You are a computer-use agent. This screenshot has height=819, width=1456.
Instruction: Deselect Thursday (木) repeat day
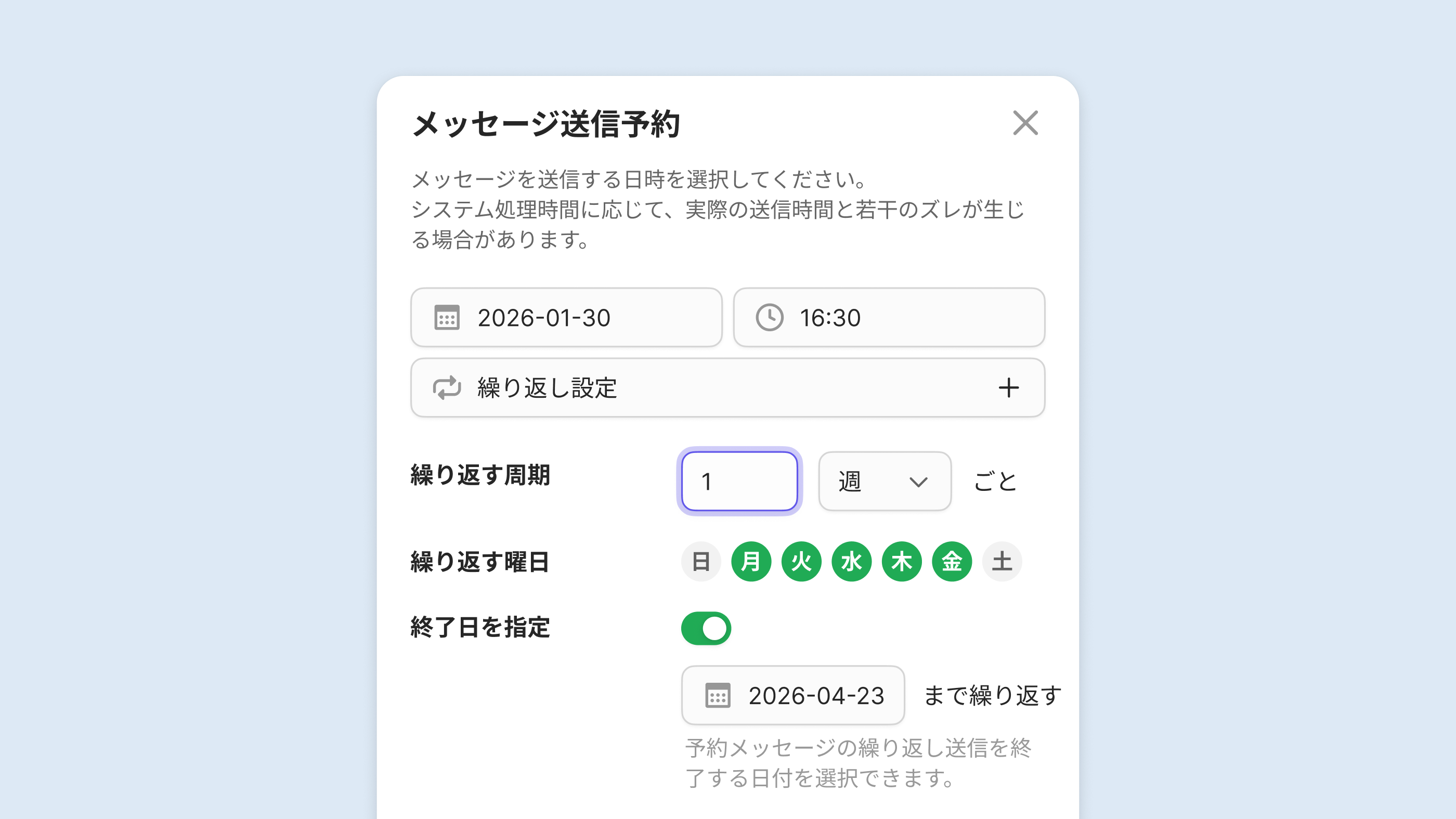902,562
